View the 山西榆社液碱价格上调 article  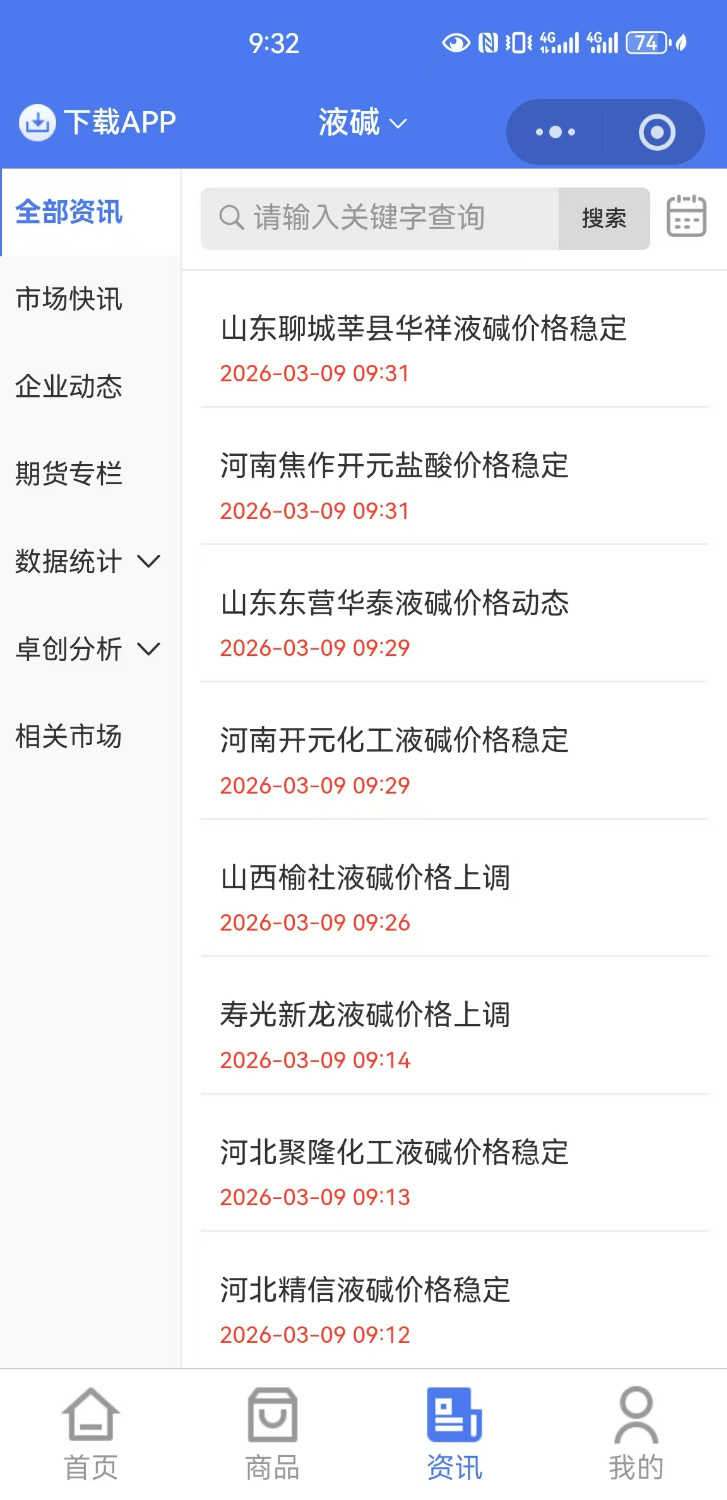coord(365,878)
